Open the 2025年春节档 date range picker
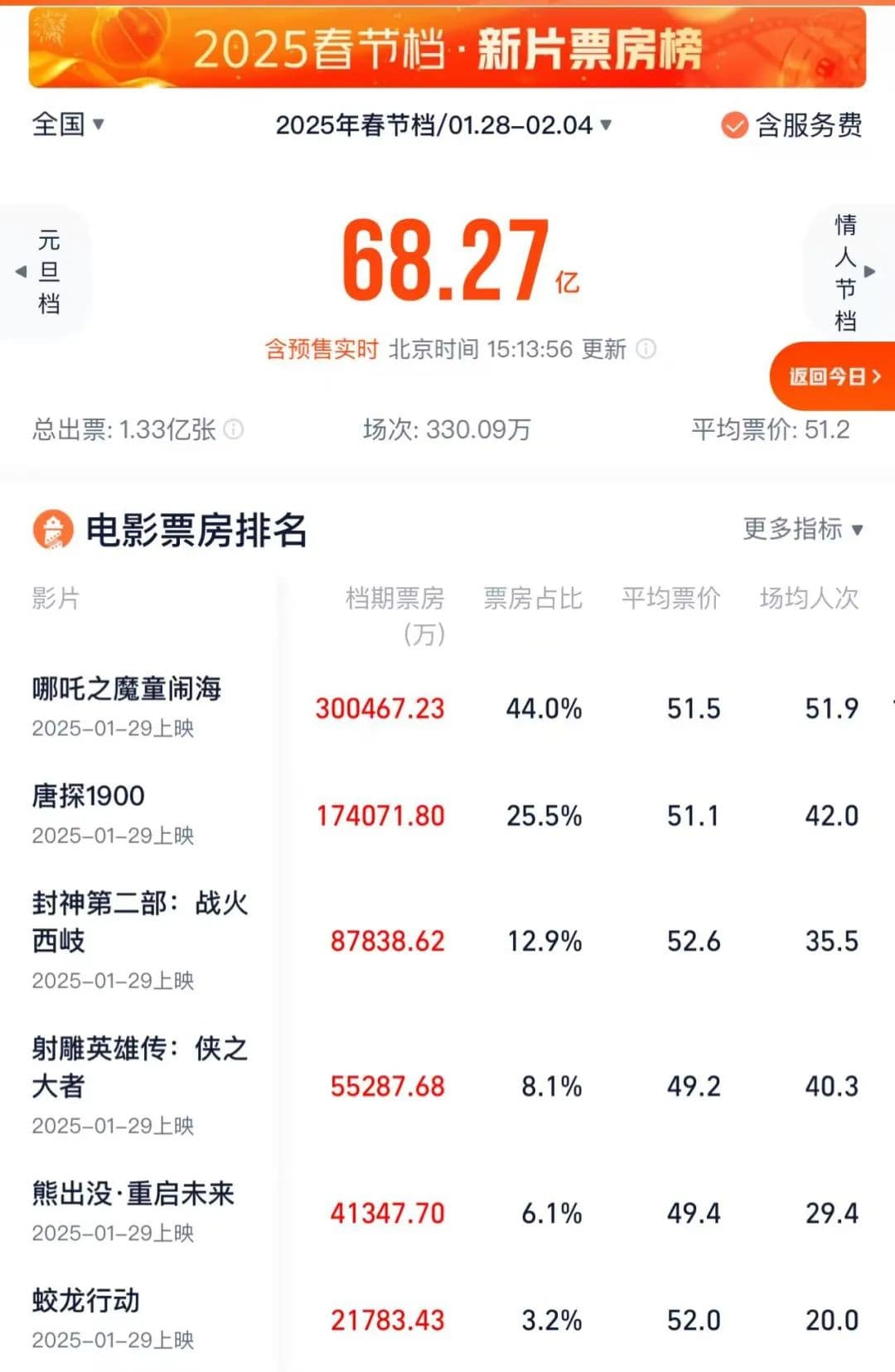This screenshot has width=895, height=1372. pos(443,125)
